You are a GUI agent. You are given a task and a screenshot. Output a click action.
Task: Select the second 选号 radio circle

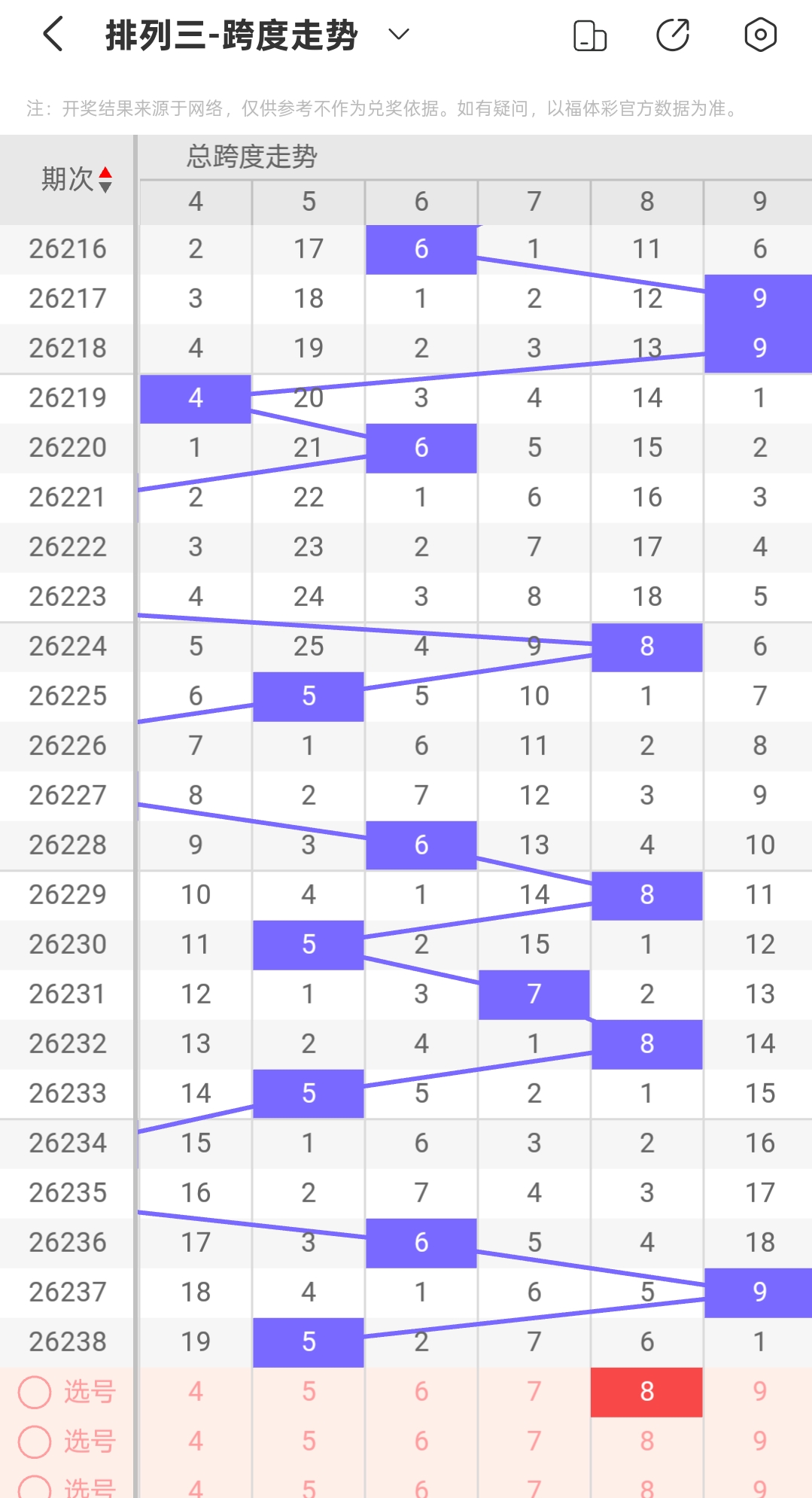pos(35,1442)
